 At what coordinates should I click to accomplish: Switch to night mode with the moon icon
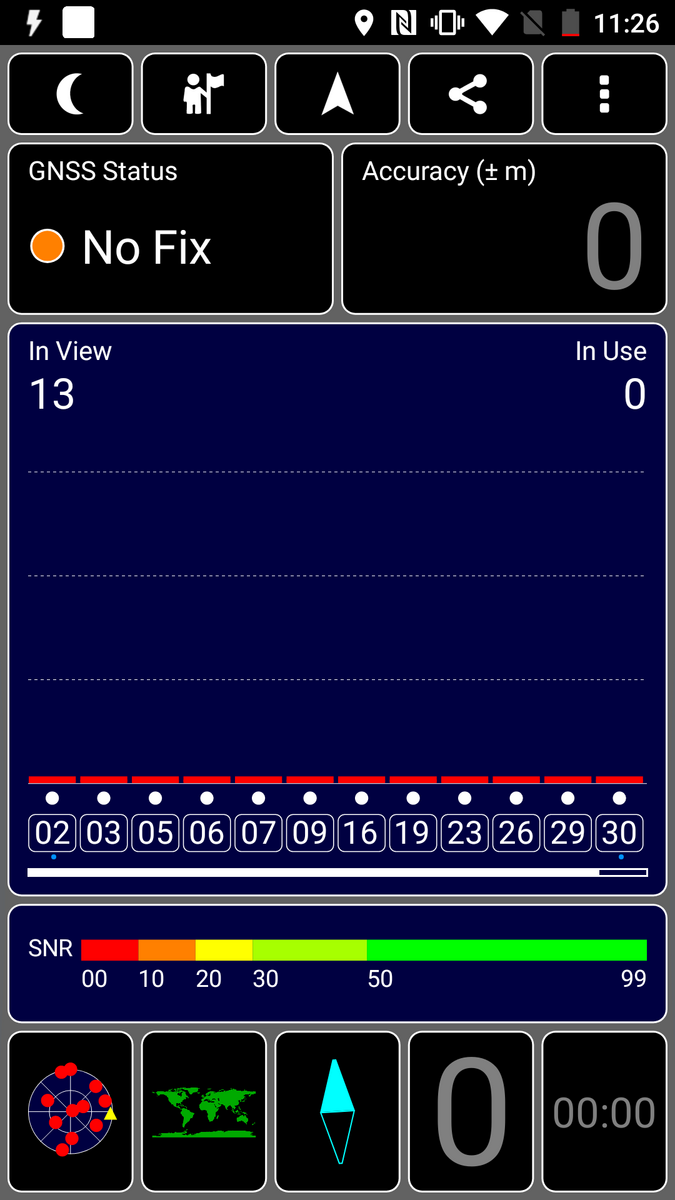click(x=70, y=94)
